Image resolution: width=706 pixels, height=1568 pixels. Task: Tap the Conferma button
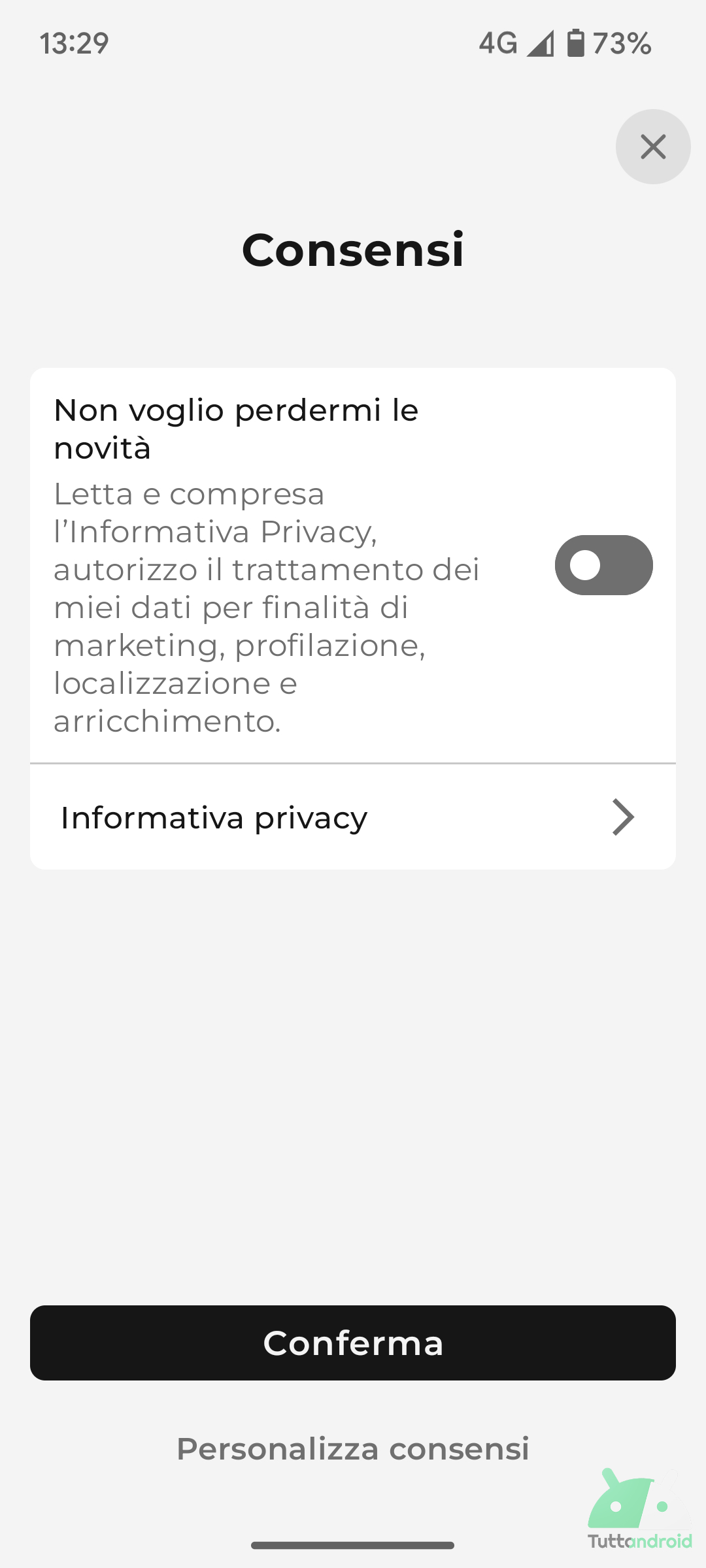click(353, 1343)
